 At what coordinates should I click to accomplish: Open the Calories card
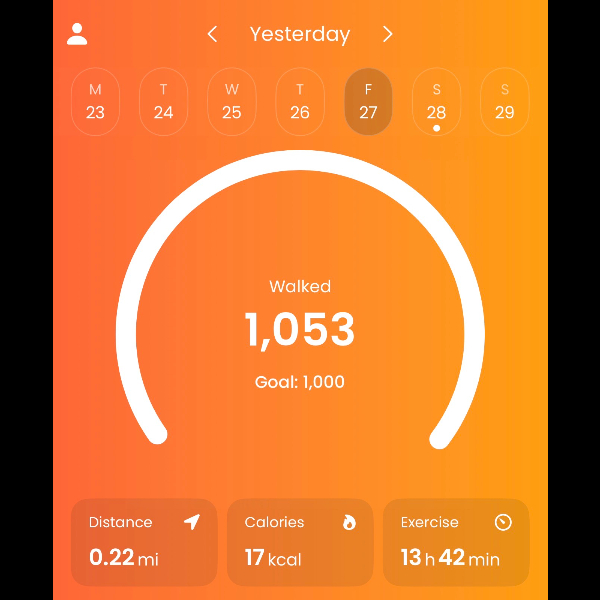[300, 542]
